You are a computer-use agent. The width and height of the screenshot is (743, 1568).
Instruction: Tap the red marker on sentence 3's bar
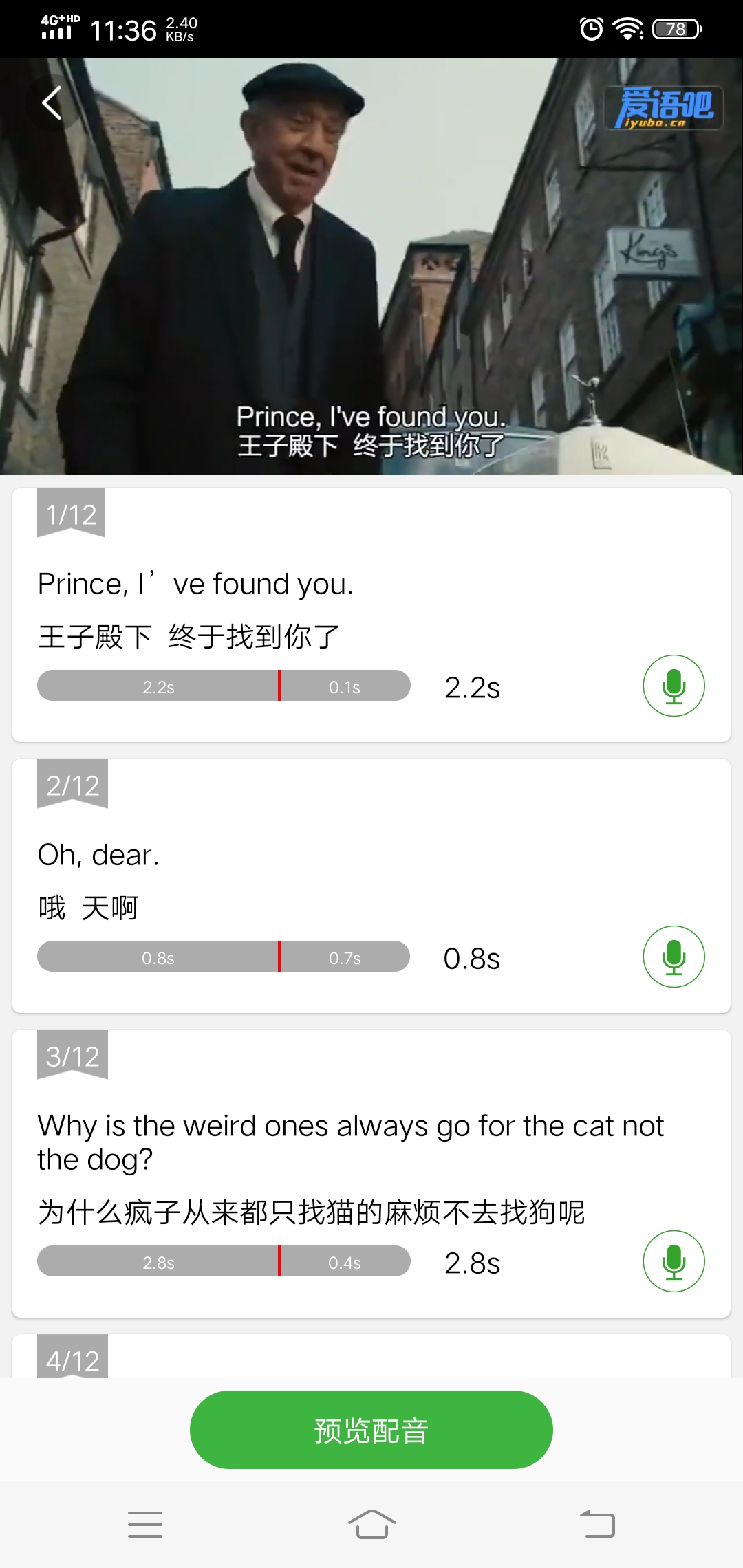pos(279,1262)
